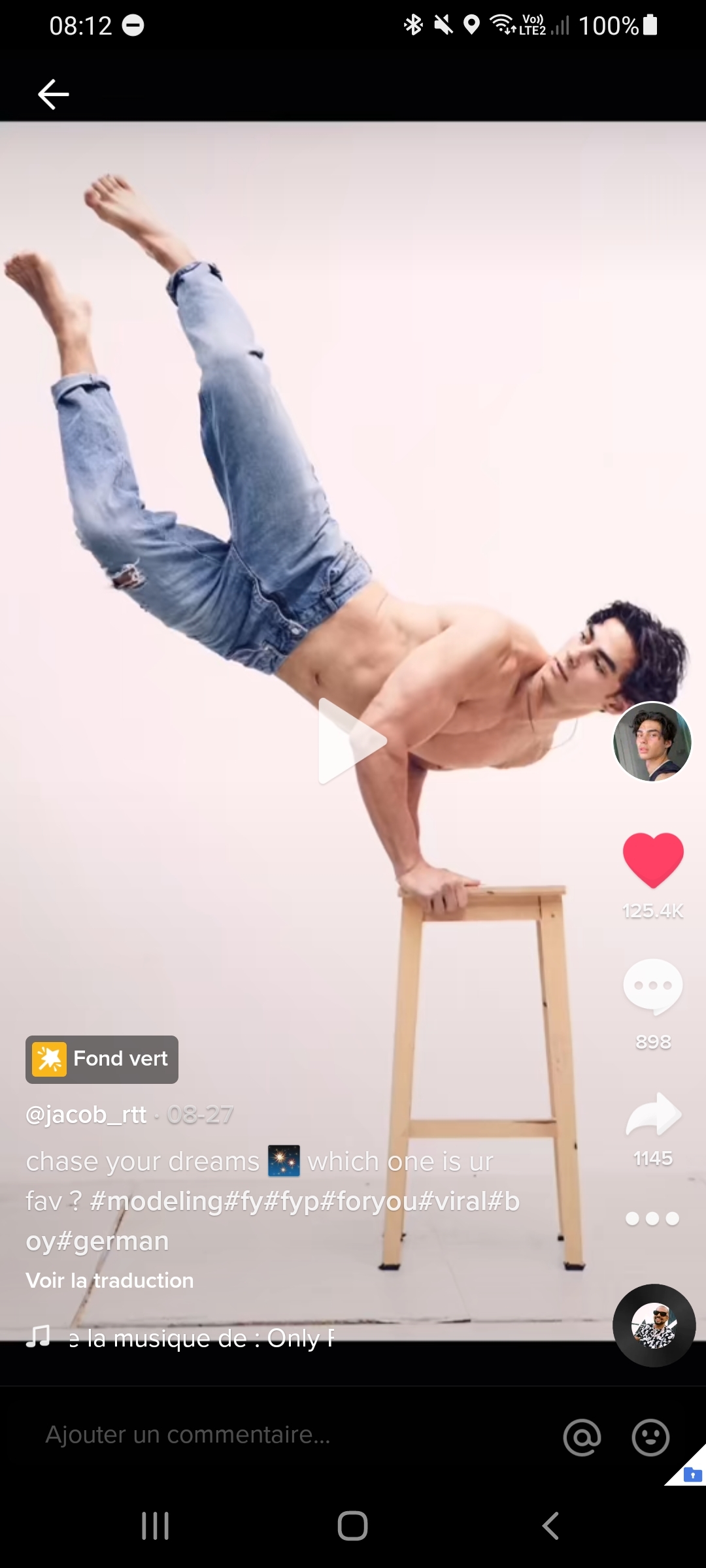Open the three-dot more options

652,1218
